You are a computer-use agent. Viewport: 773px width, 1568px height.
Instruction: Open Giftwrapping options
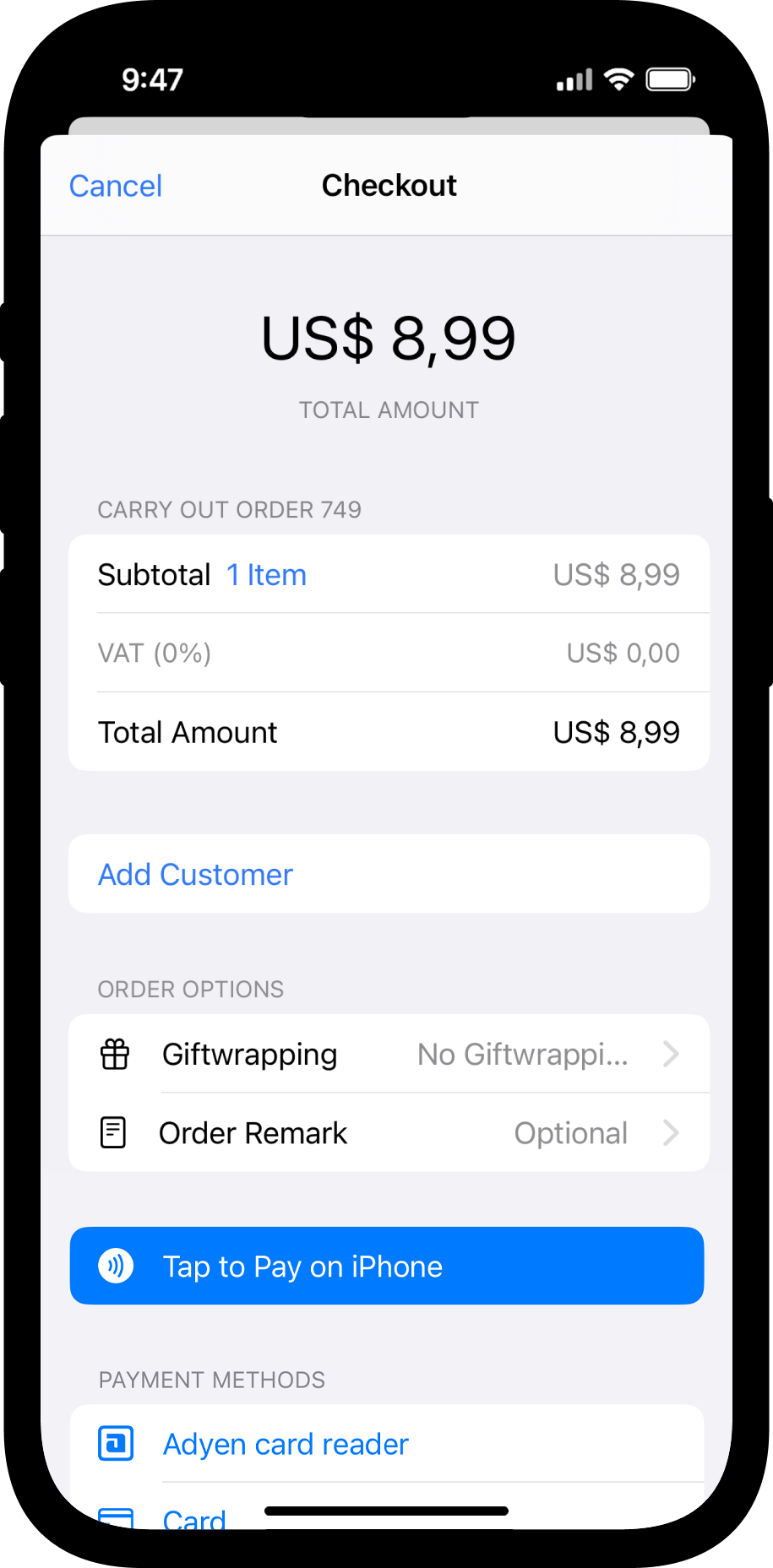(389, 1054)
